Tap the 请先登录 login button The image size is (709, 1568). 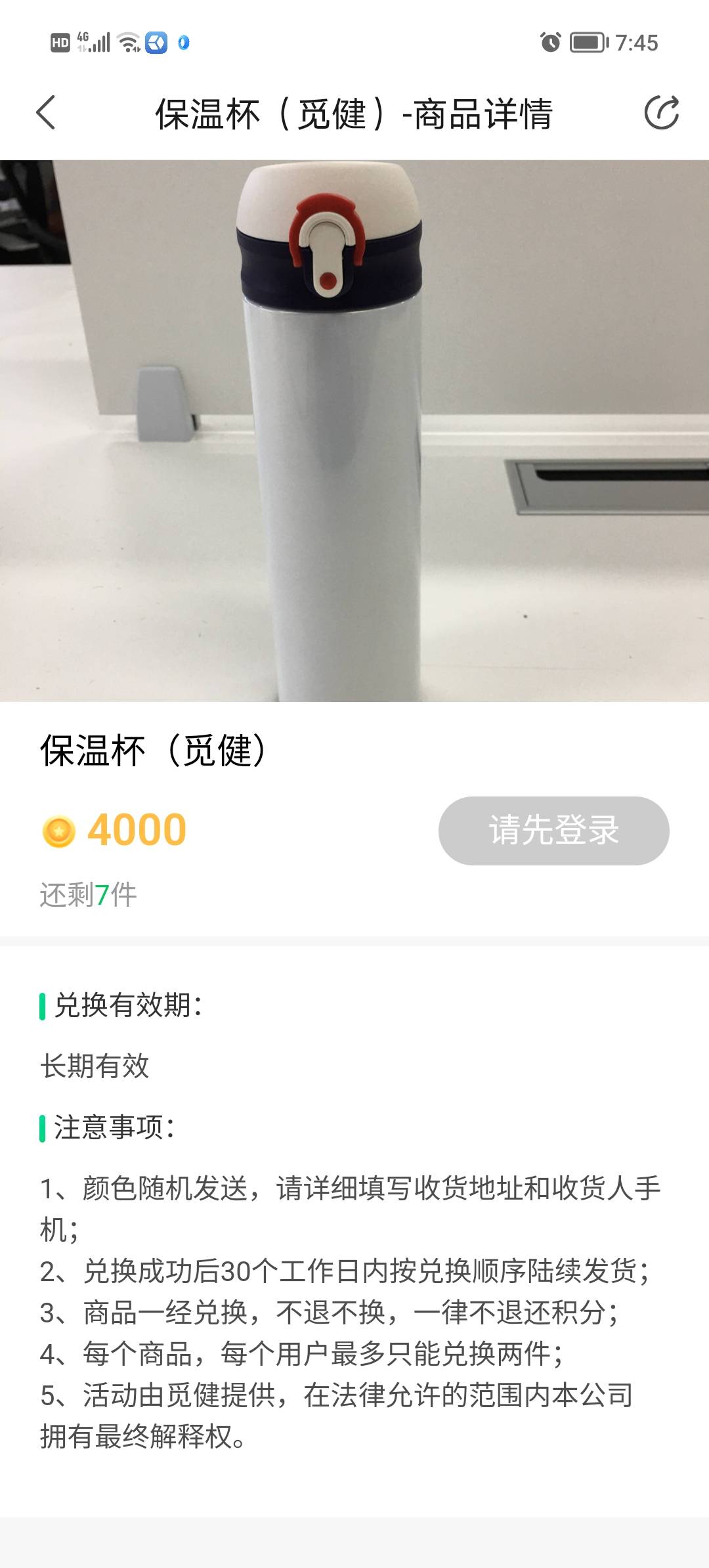click(x=553, y=830)
